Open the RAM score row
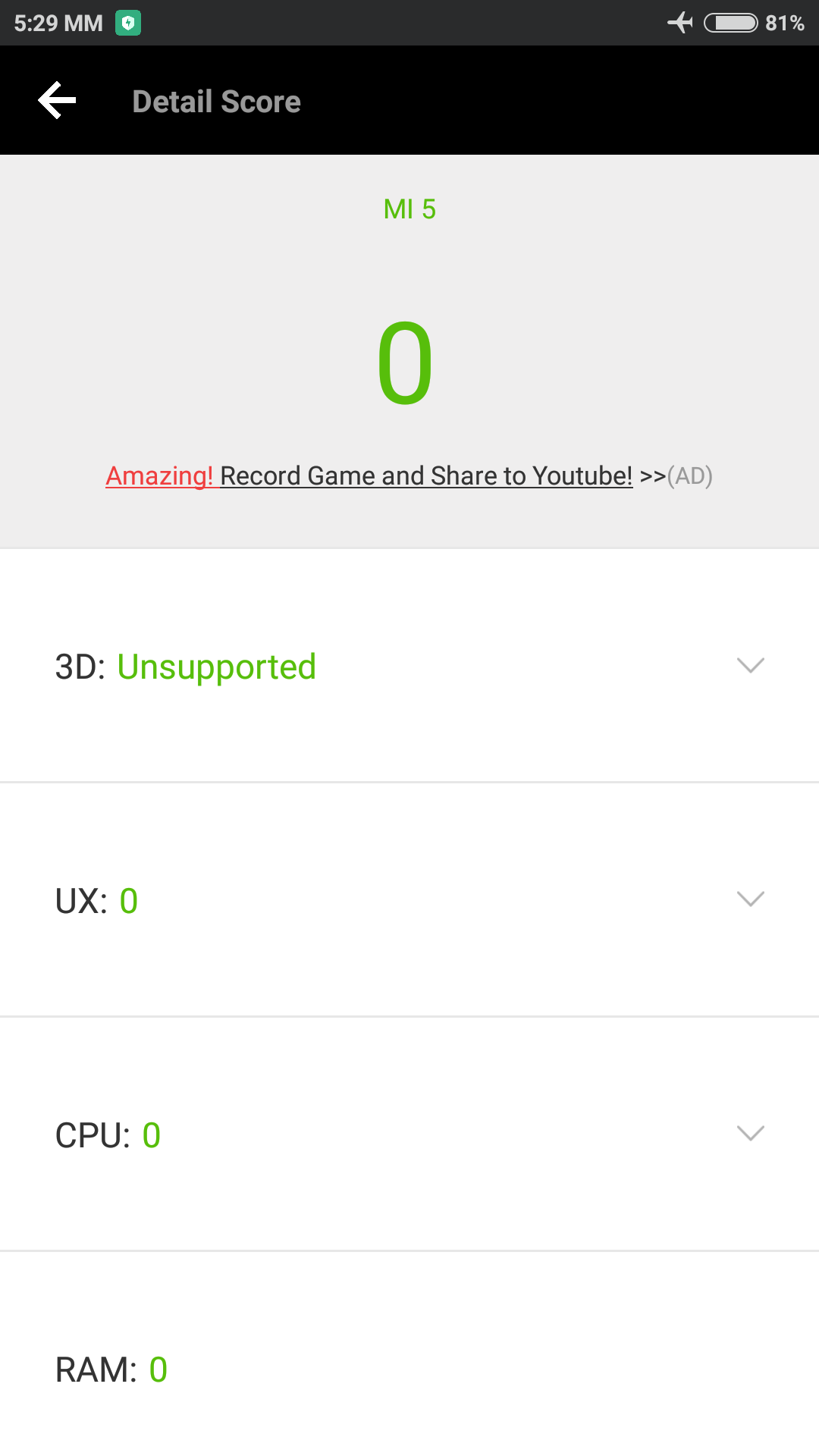This screenshot has height=1456, width=819. pos(409,1369)
